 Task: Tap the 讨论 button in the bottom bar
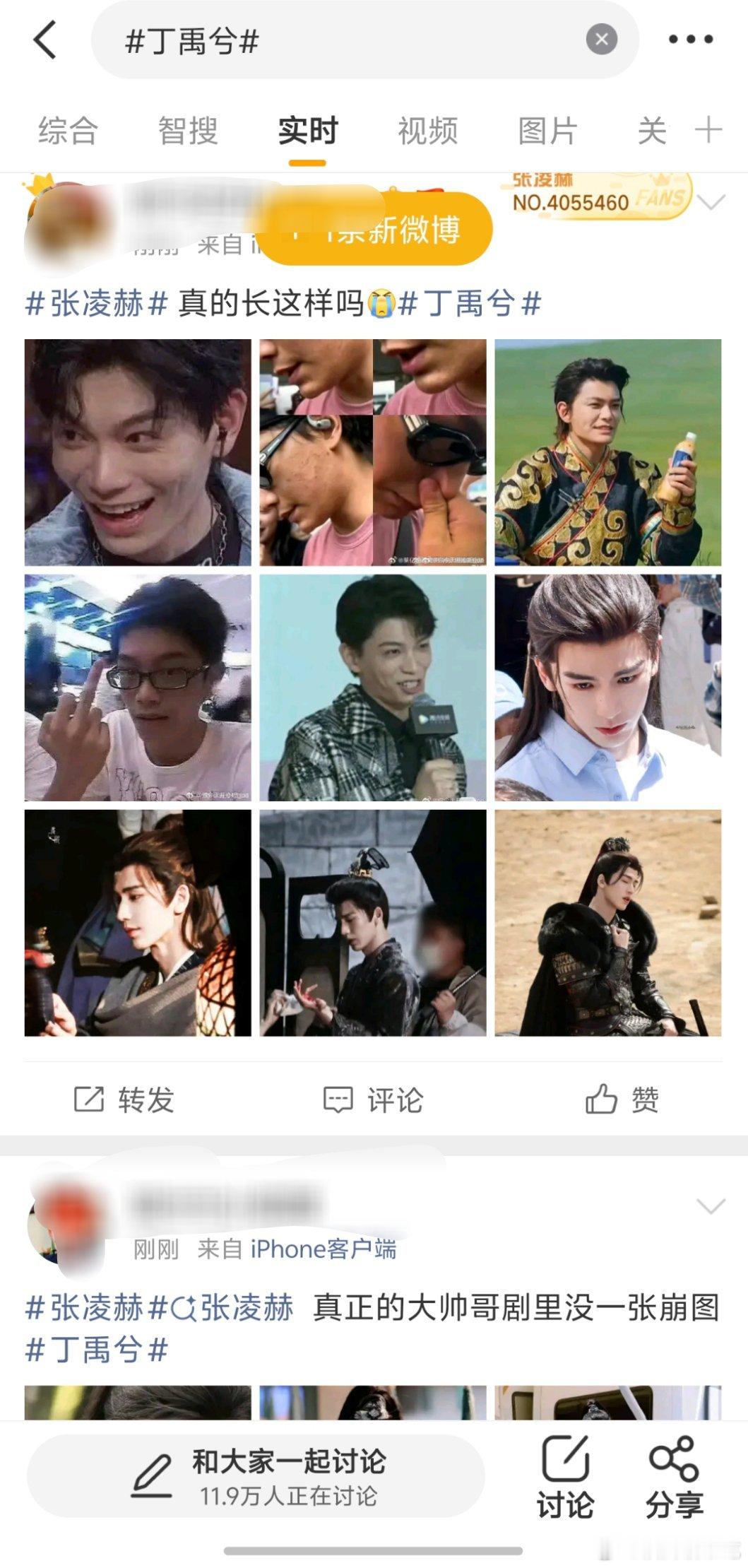pos(565,1476)
